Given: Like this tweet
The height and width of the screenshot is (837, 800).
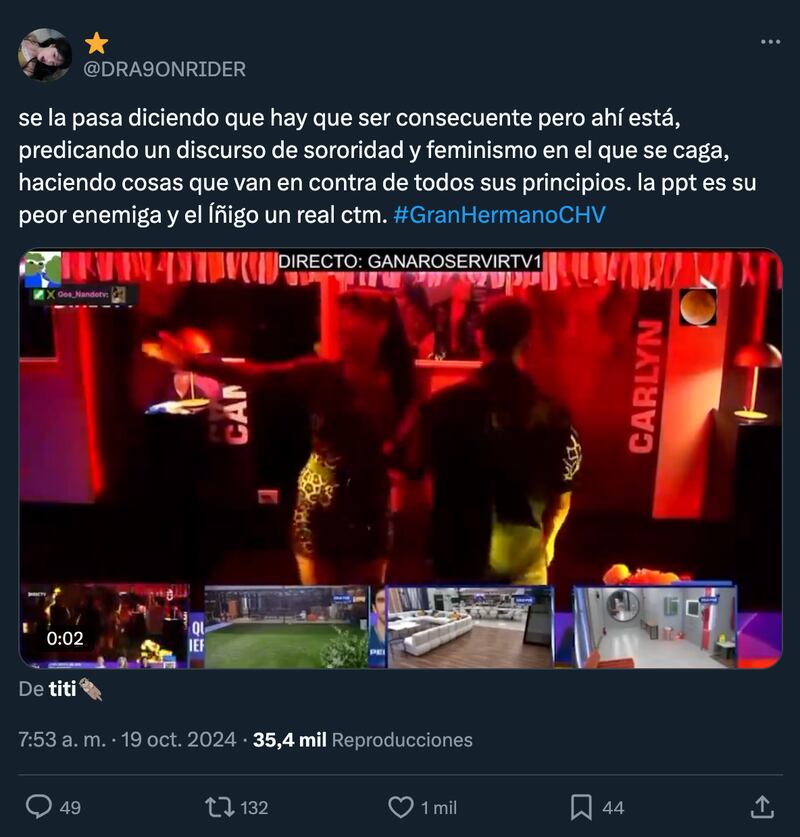Looking at the screenshot, I should (x=401, y=806).
